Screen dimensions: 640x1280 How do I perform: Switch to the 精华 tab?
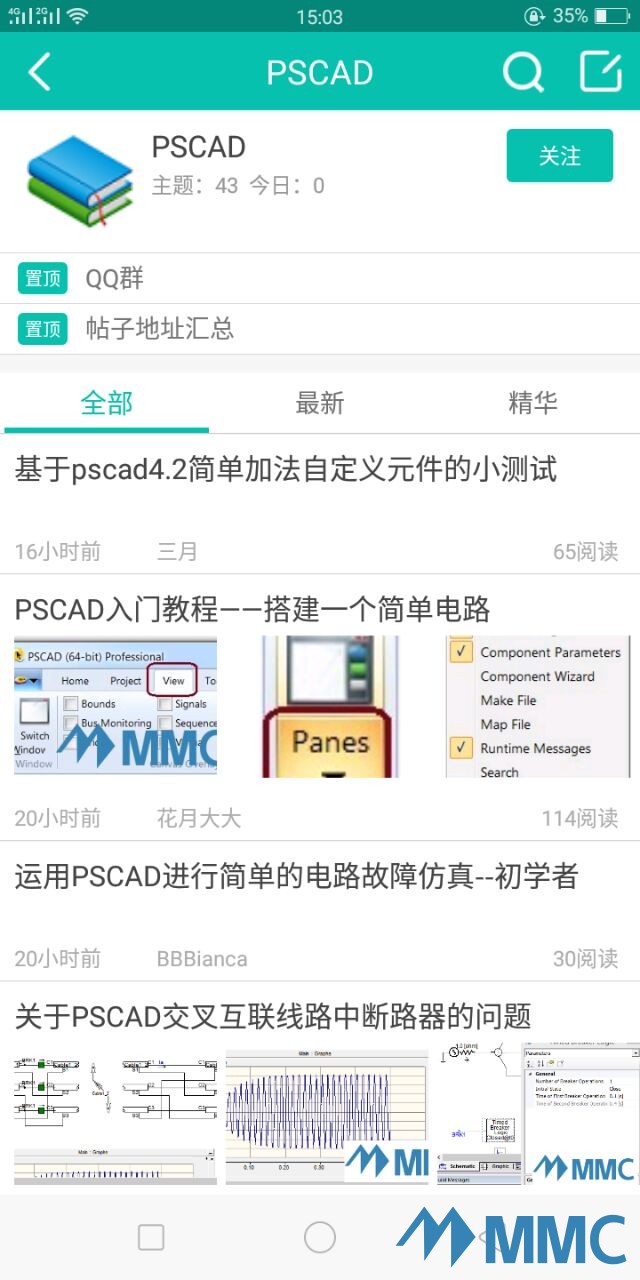click(x=533, y=403)
